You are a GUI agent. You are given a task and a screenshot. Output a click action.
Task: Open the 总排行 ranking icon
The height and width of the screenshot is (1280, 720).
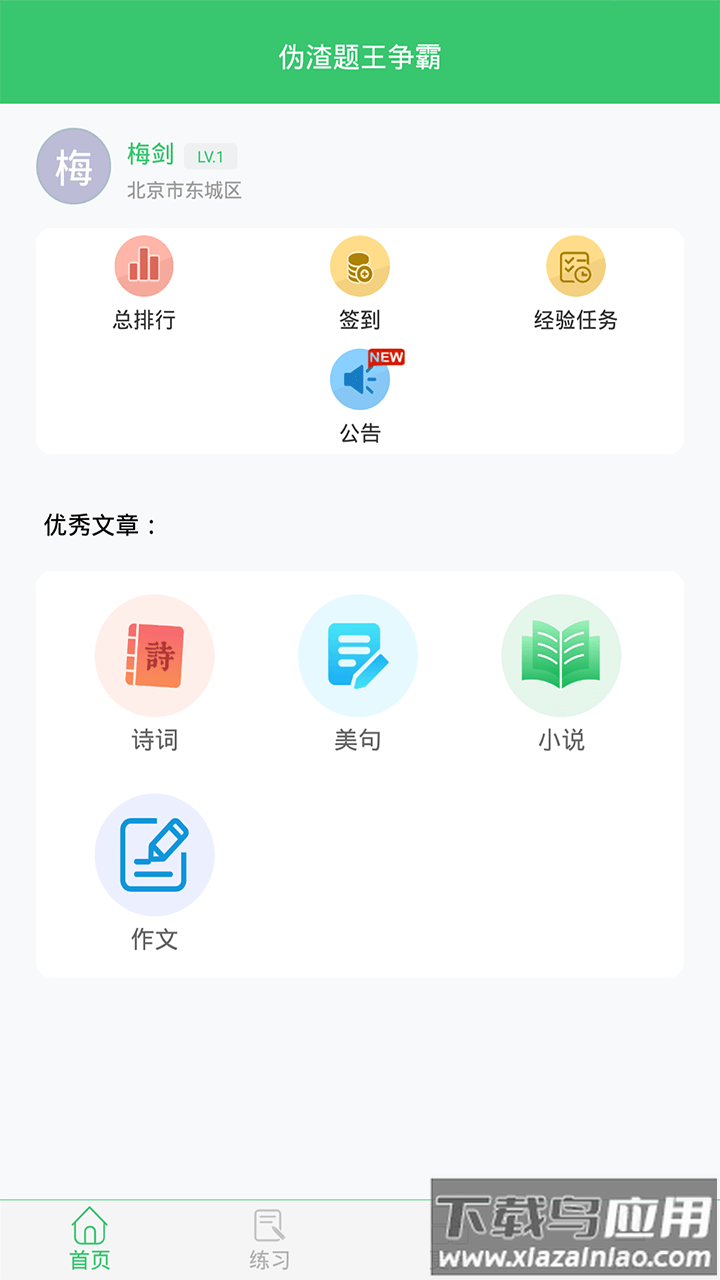tap(144, 265)
